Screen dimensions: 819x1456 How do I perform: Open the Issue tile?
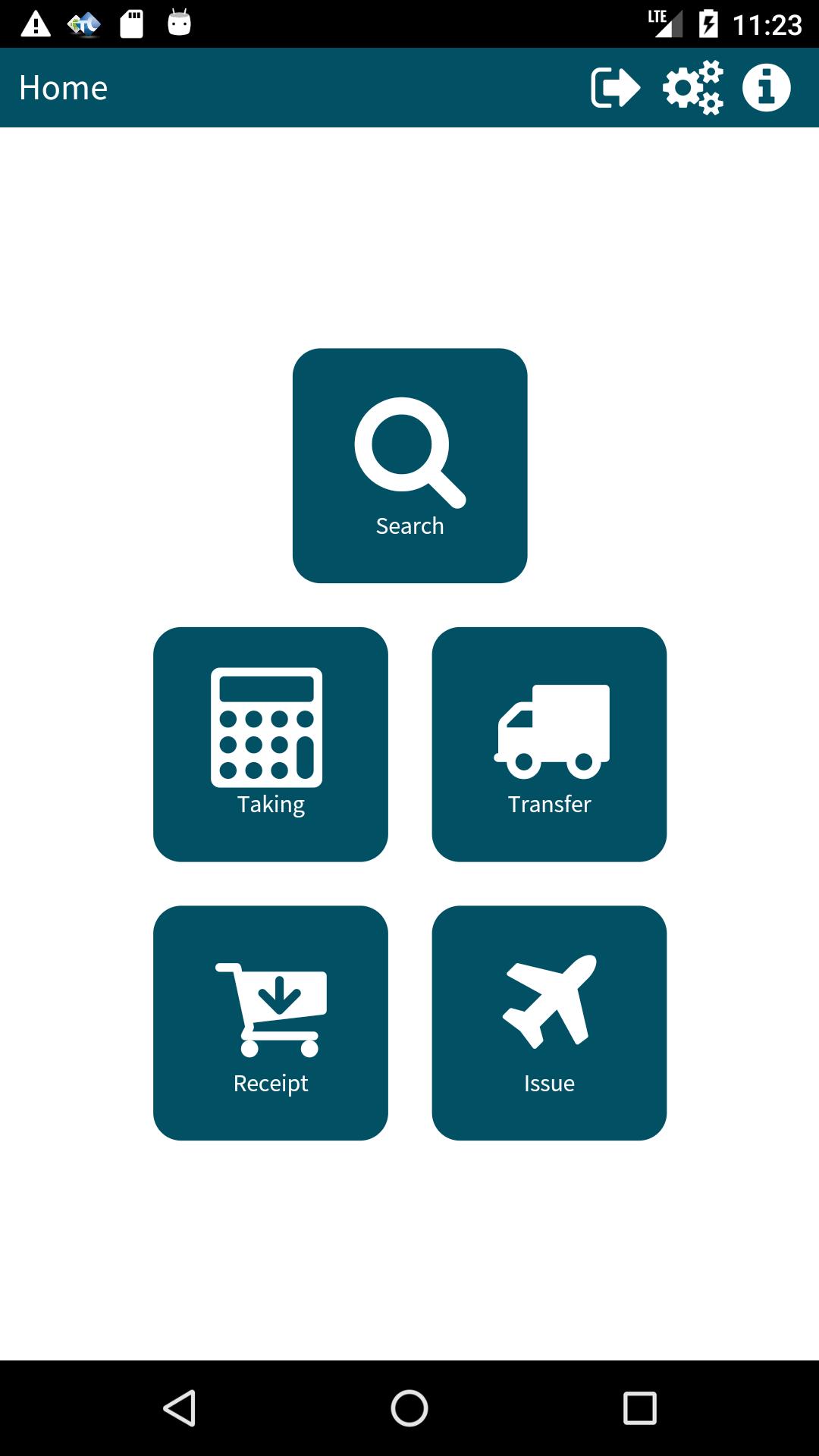[549, 1022]
